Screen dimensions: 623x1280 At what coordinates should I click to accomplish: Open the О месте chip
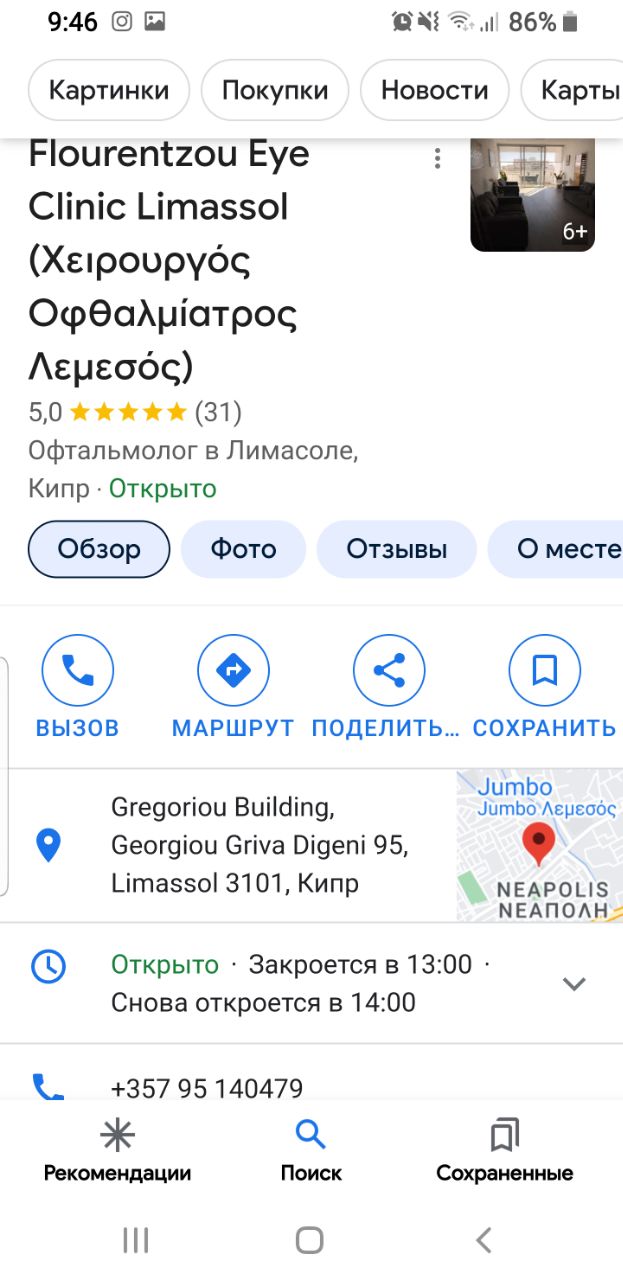coord(556,549)
